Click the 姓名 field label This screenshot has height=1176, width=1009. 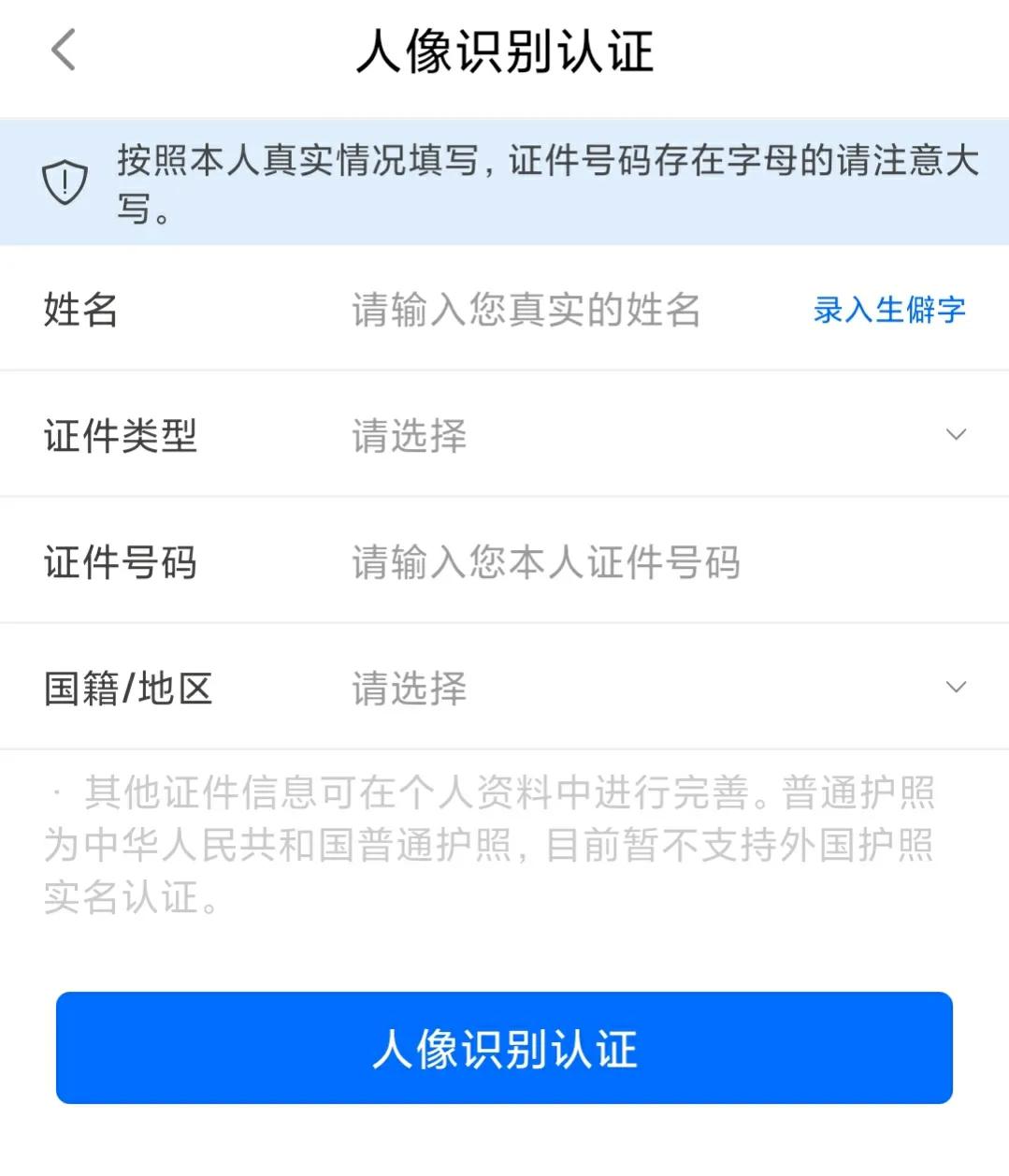click(80, 310)
